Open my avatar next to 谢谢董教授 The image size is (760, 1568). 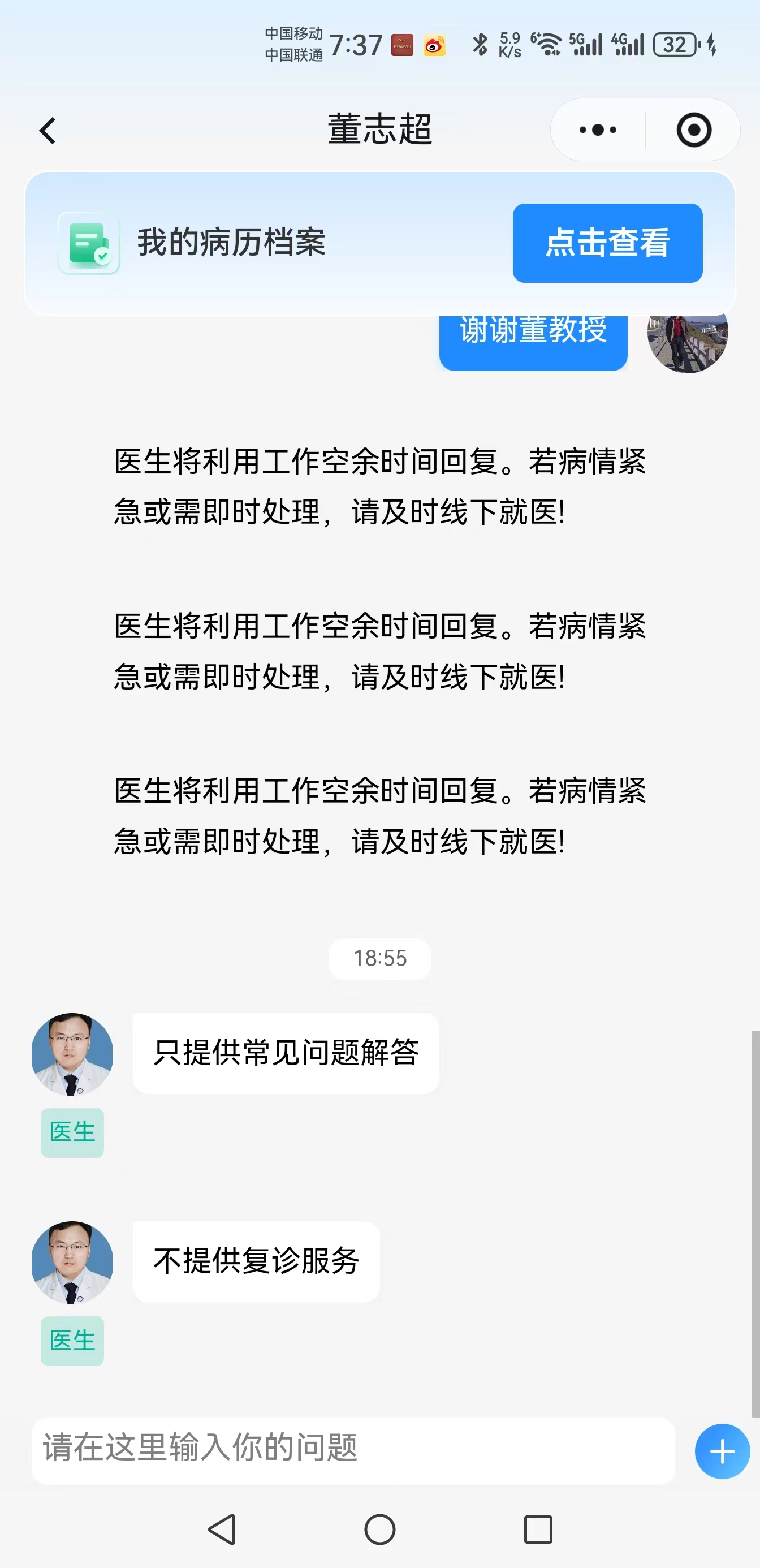pos(687,341)
